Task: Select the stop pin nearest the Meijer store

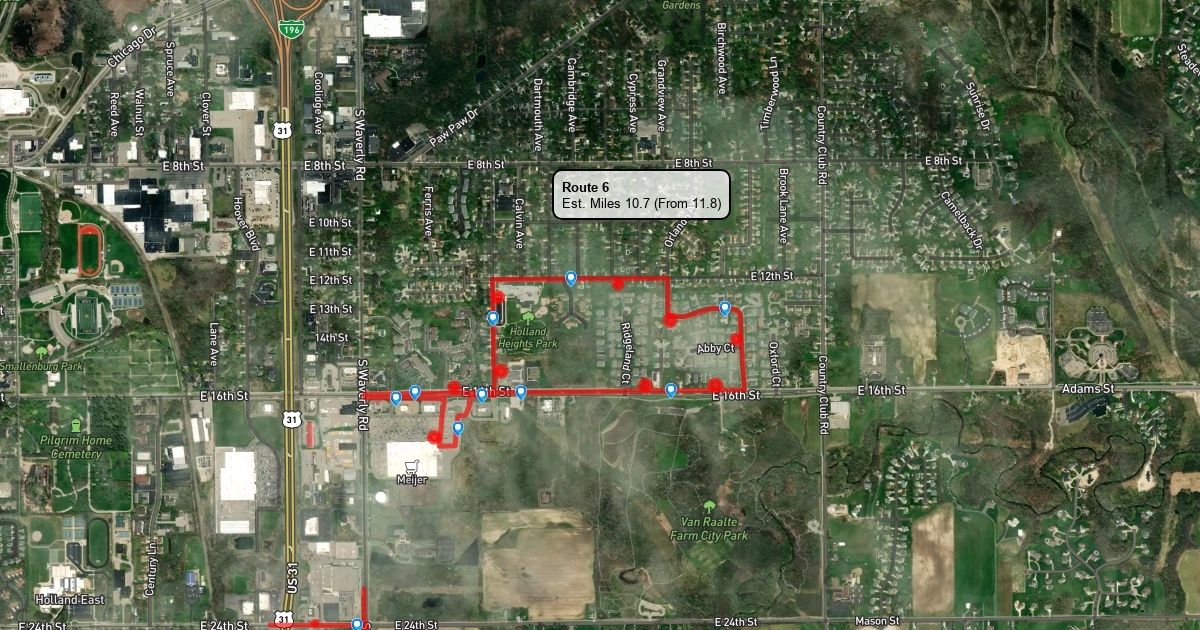Action: (458, 429)
